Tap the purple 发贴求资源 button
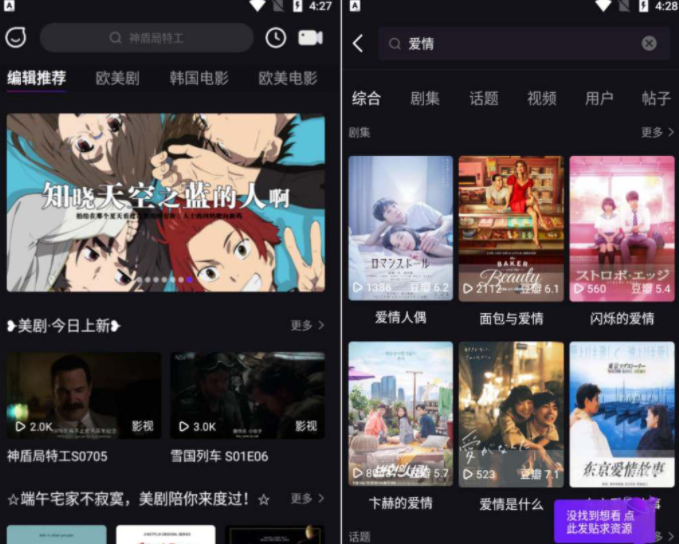This screenshot has height=544, width=679. click(604, 521)
